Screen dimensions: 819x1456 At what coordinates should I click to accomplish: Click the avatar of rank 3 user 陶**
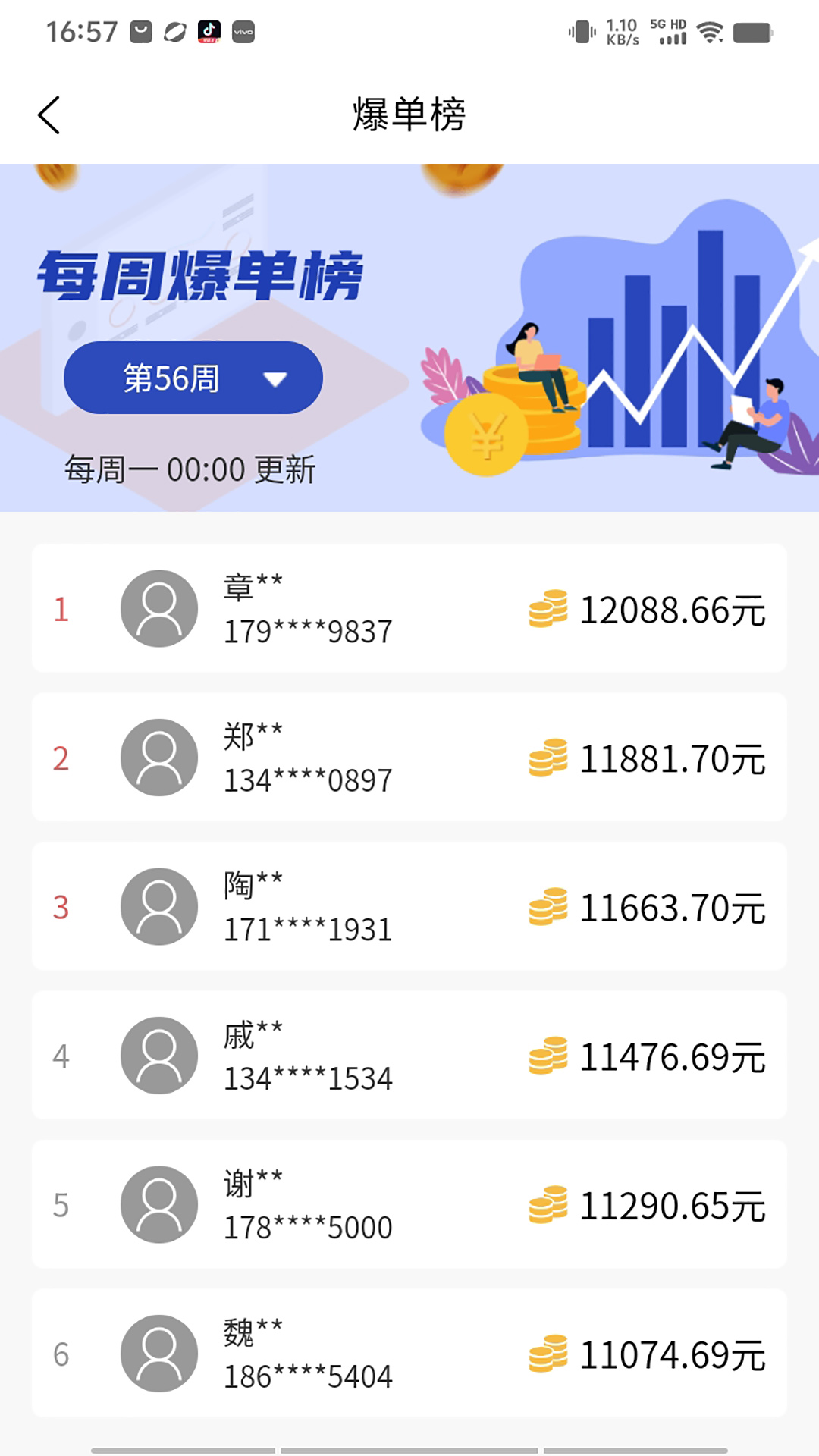pyautogui.click(x=158, y=905)
